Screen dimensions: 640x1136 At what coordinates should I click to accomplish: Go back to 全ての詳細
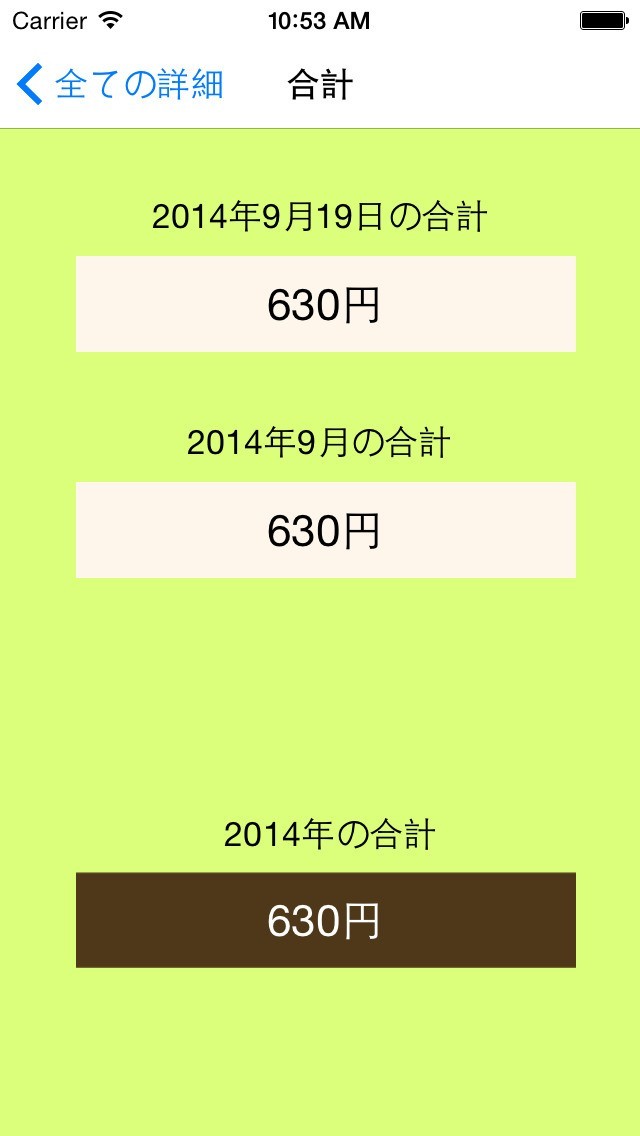(x=120, y=84)
